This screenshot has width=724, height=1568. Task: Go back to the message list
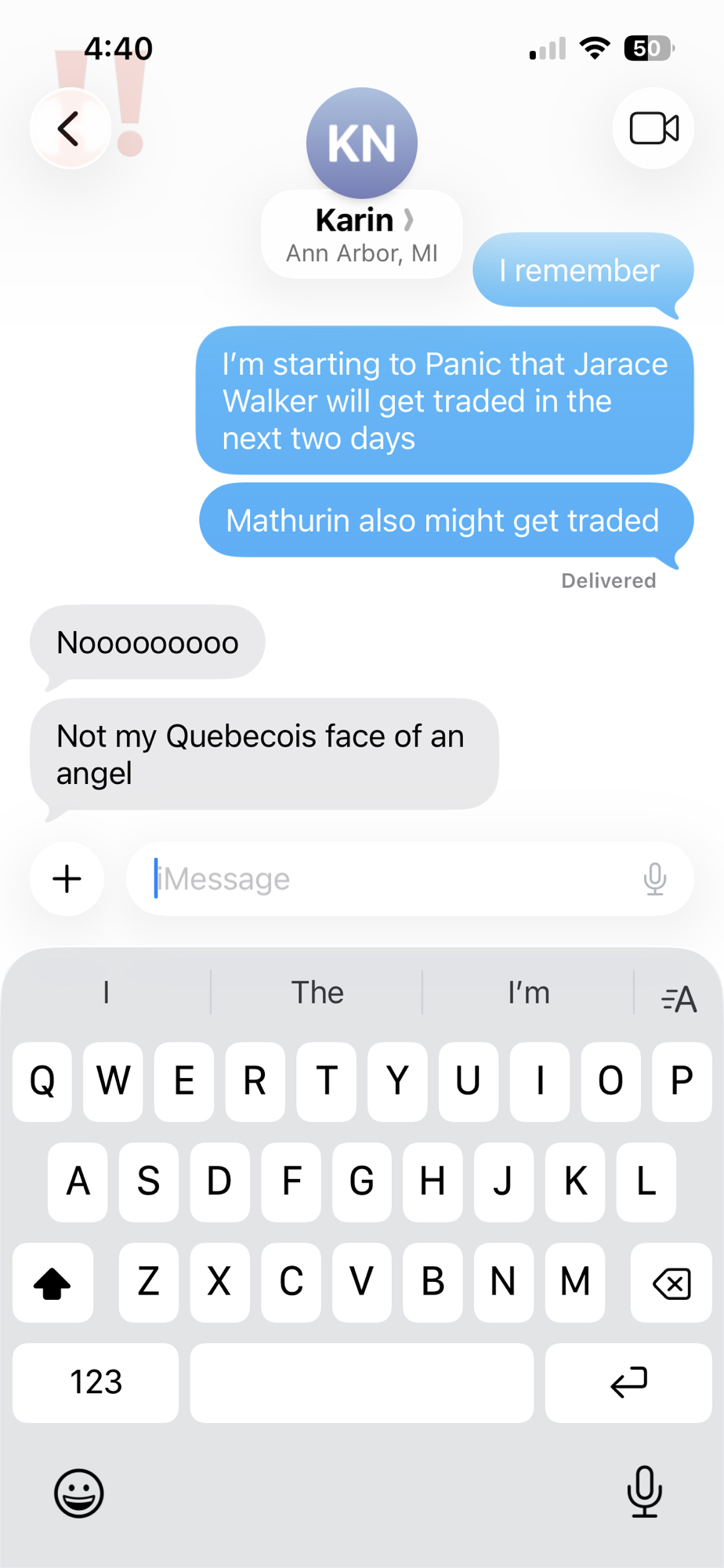point(69,129)
